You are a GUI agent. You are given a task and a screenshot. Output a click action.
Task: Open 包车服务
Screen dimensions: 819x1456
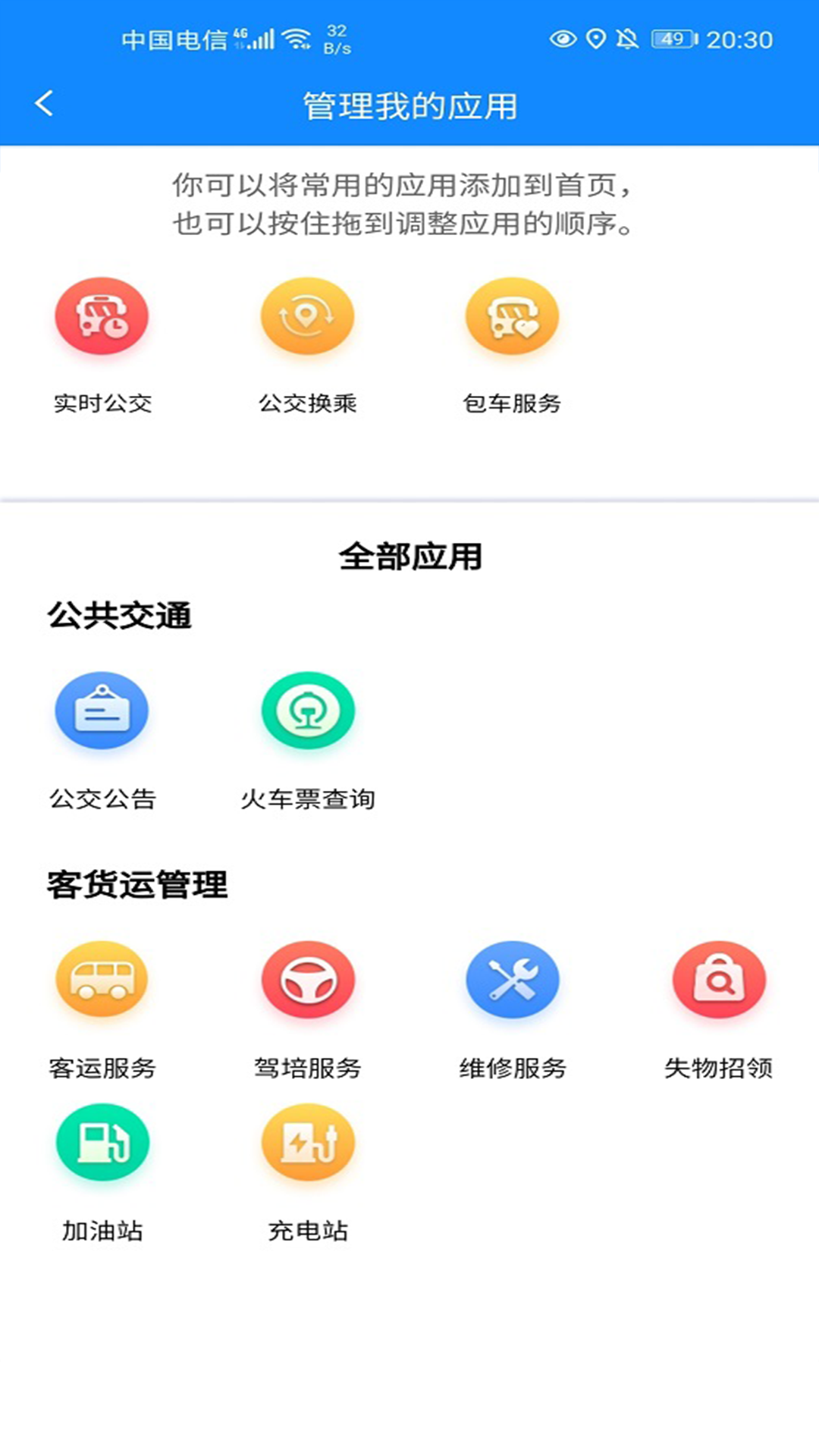(512, 316)
